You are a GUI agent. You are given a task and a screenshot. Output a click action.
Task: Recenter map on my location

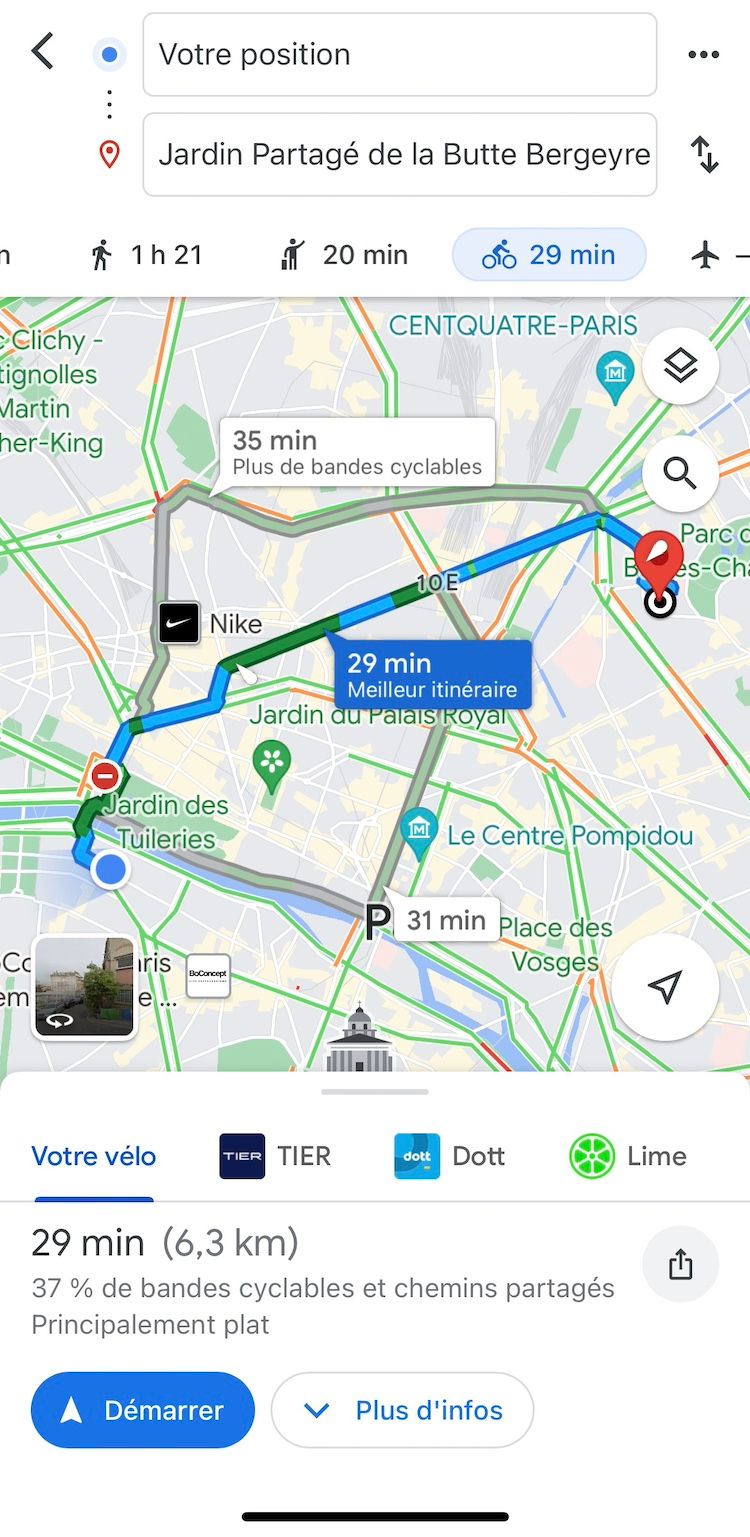coord(665,987)
